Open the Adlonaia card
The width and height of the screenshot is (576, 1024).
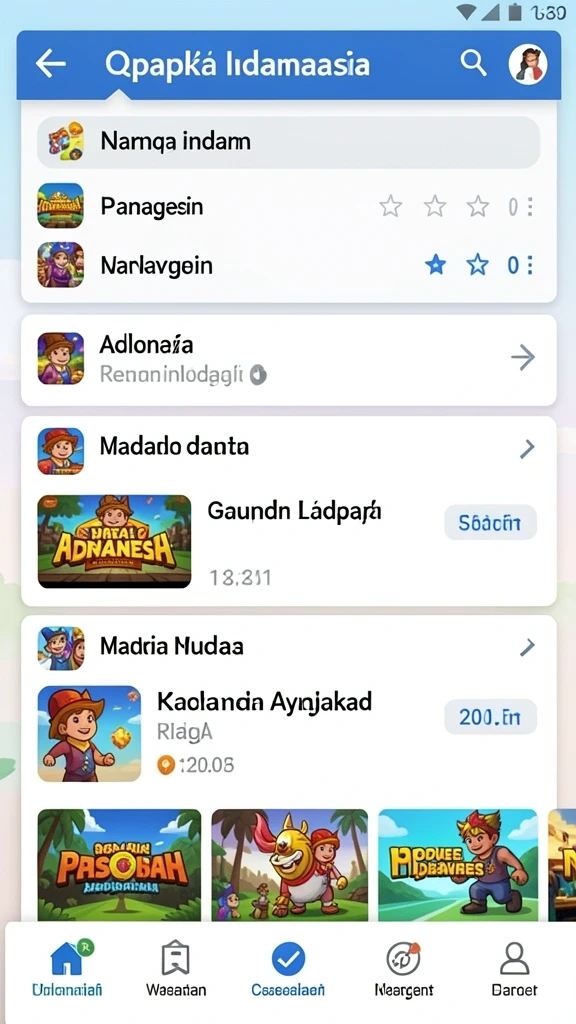coord(289,360)
